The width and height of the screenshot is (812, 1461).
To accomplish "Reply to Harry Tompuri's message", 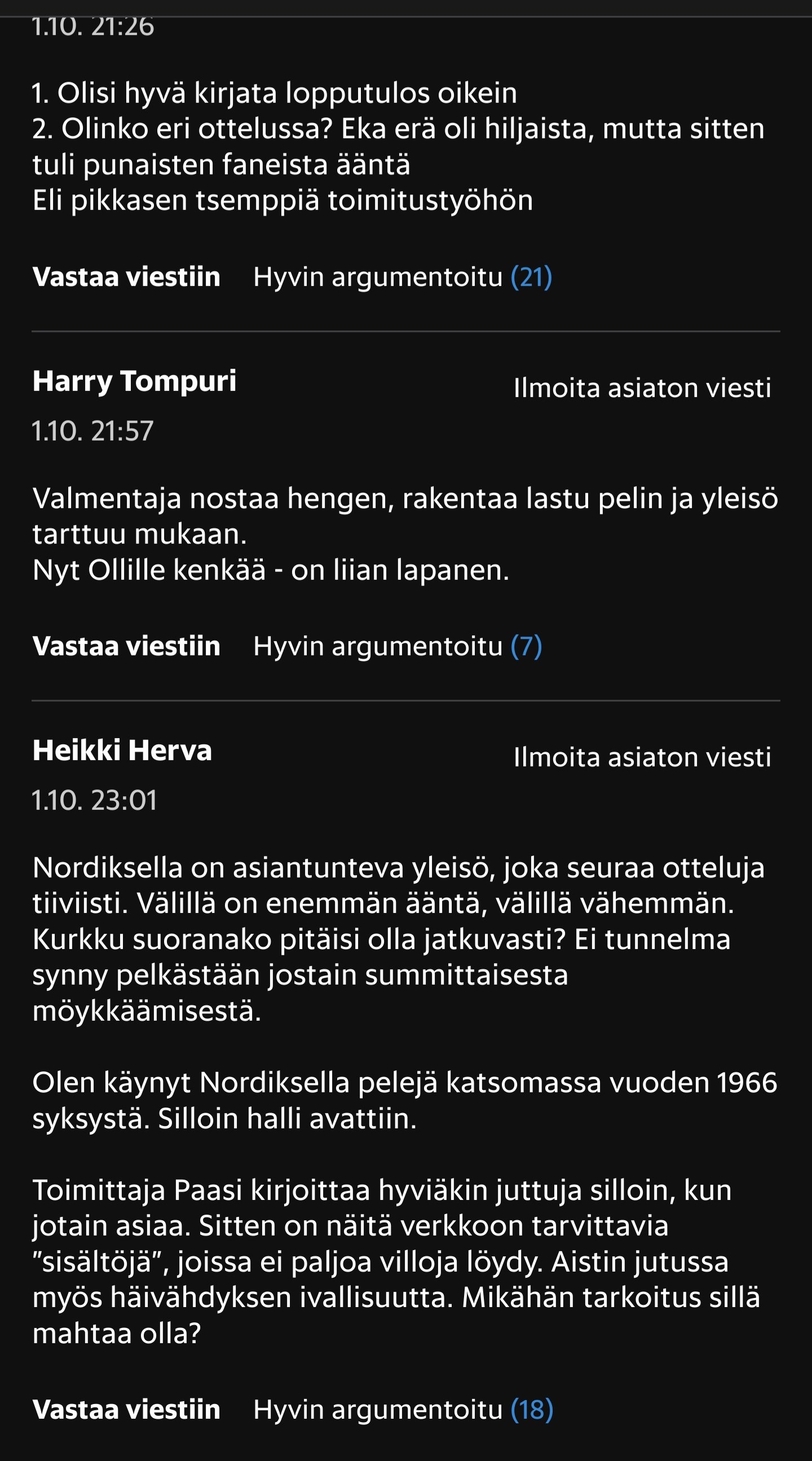I will 126,647.
